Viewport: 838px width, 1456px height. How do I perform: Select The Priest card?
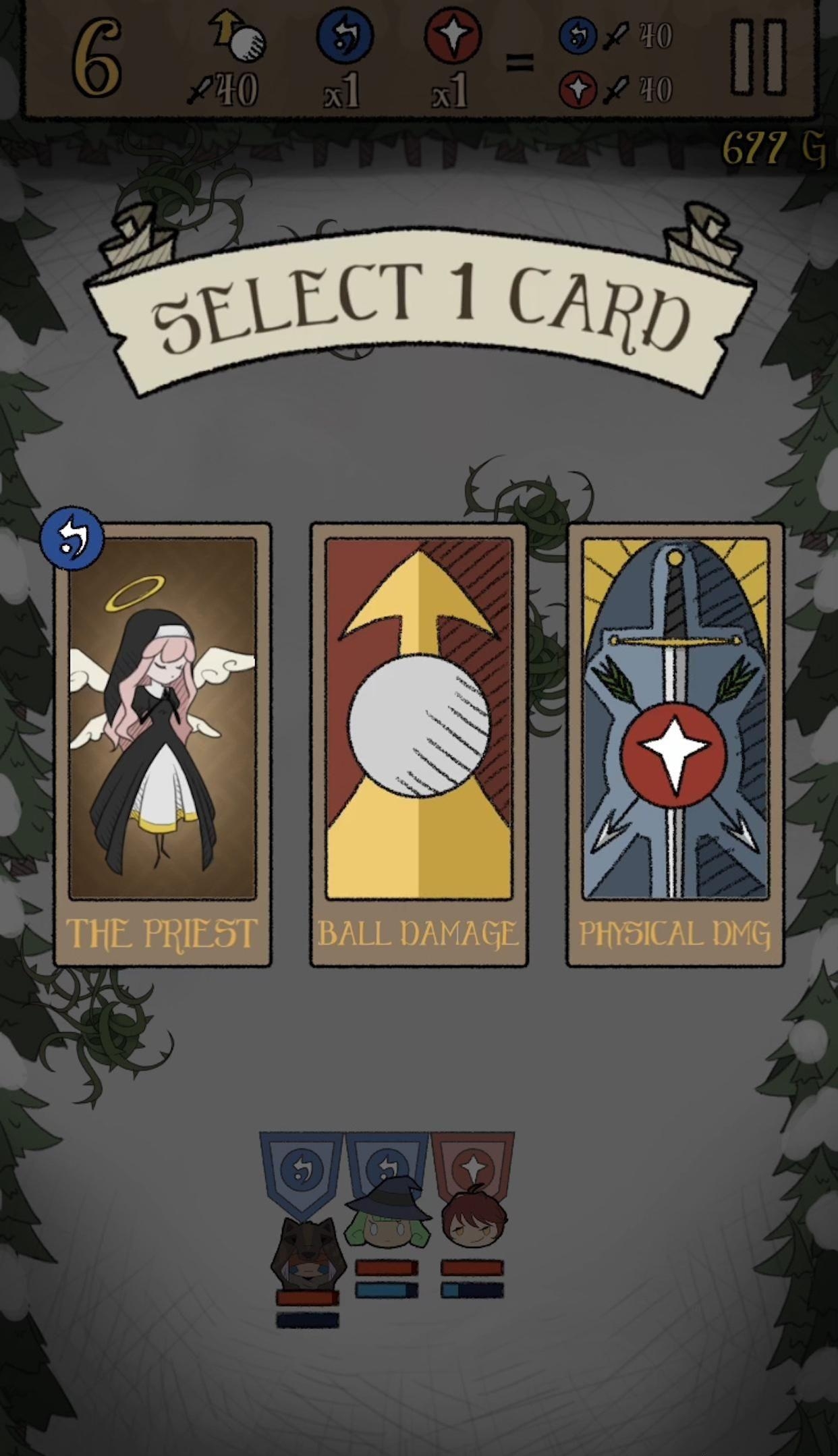pyautogui.click(x=162, y=742)
